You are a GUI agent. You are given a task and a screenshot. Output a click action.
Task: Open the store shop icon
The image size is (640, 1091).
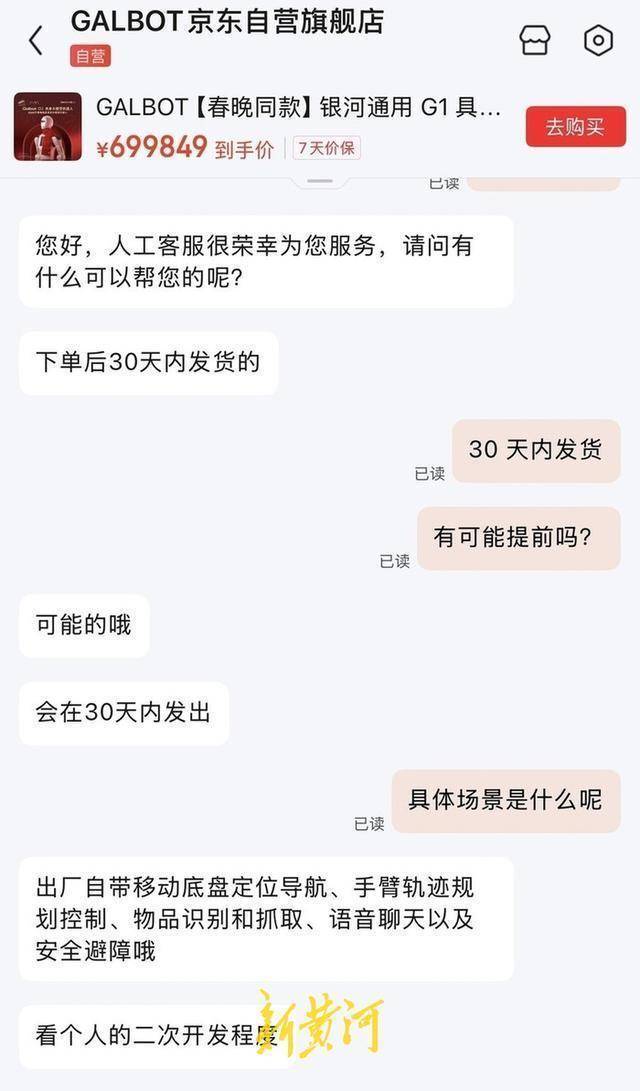(535, 40)
